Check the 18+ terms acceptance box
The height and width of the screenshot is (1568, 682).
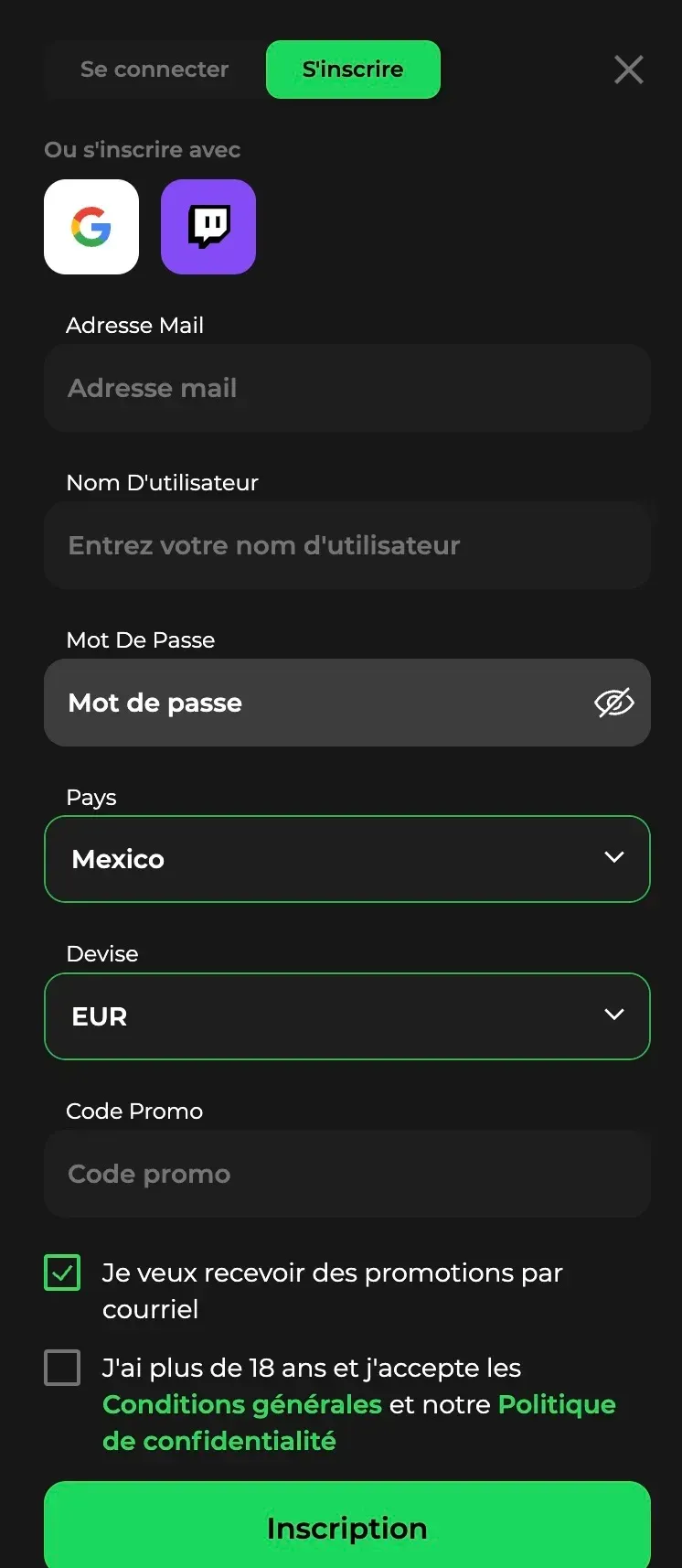(x=61, y=1367)
